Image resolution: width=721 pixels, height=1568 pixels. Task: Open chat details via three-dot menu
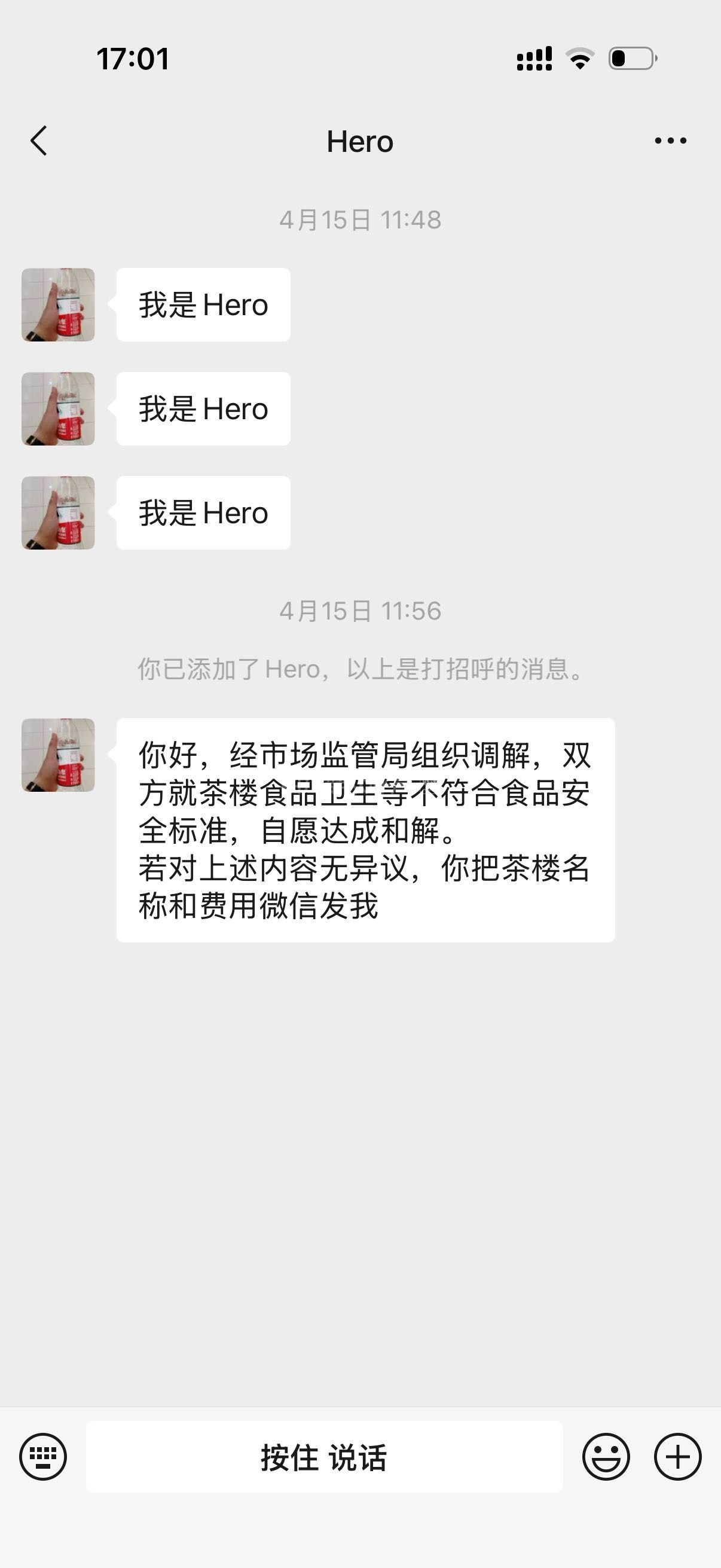(x=671, y=141)
